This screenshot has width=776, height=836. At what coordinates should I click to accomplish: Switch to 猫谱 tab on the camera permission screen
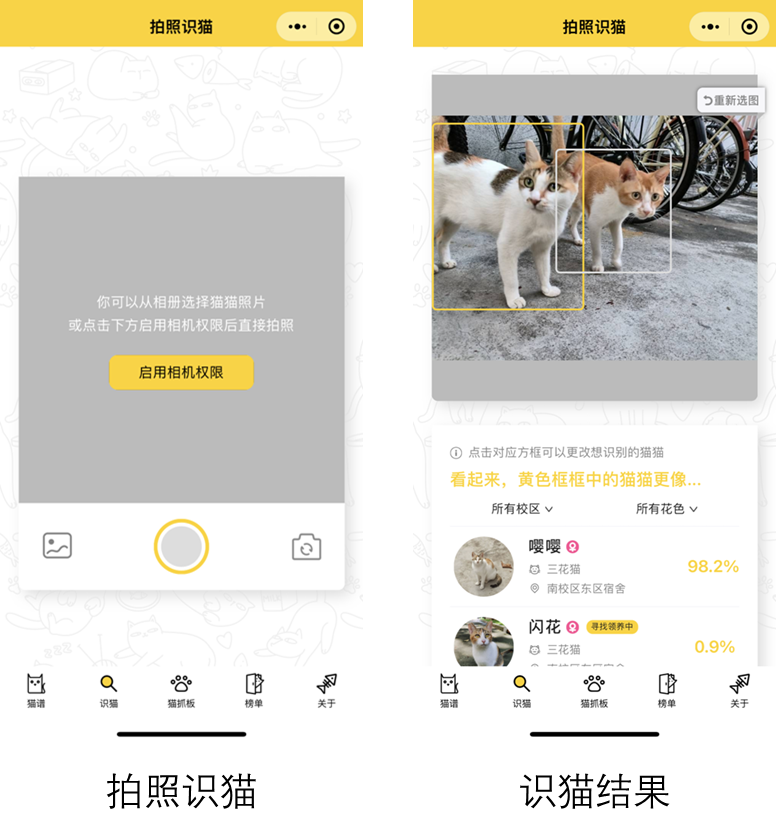pos(36,690)
